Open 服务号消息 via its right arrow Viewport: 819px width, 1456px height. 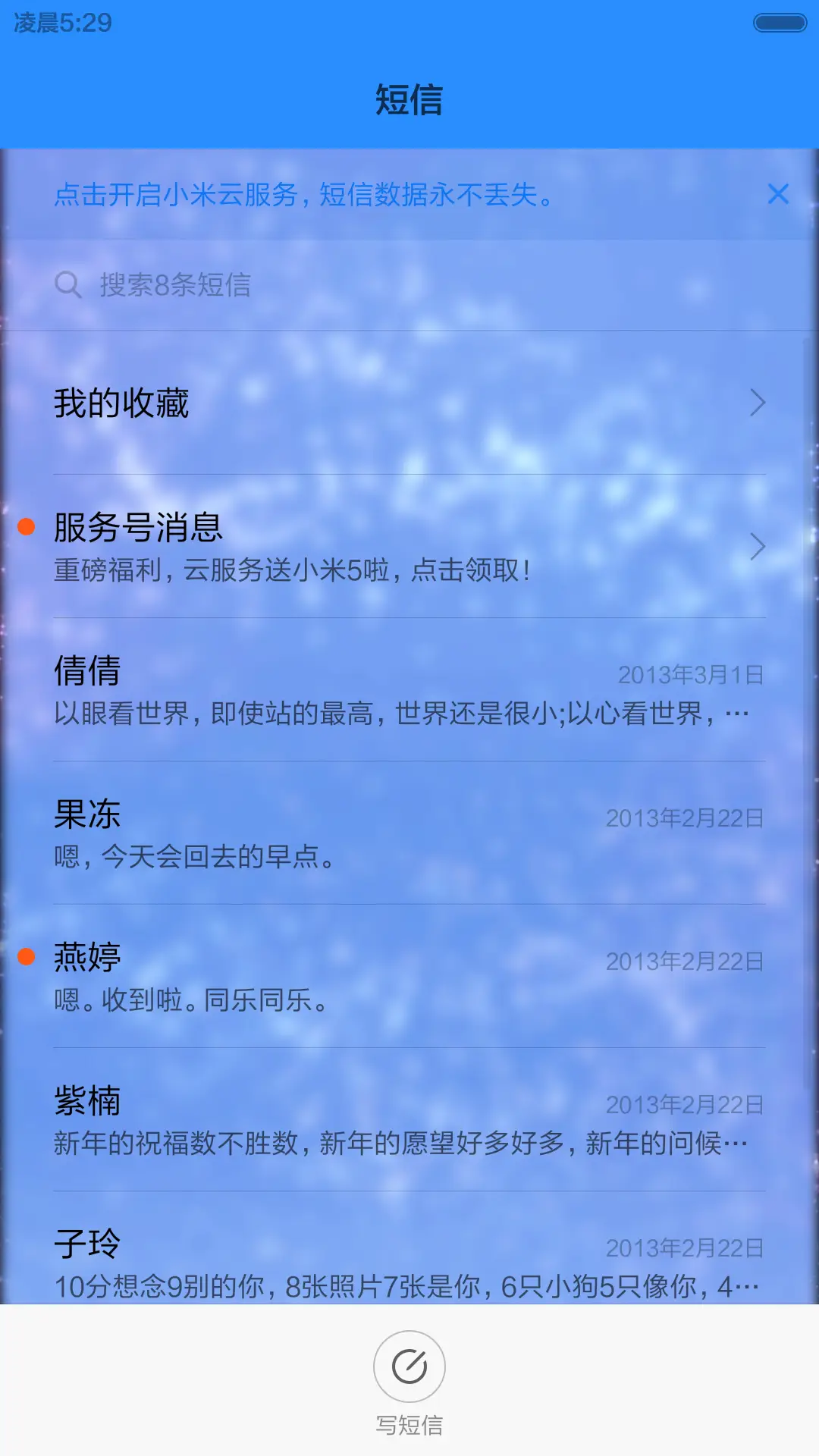tap(758, 546)
